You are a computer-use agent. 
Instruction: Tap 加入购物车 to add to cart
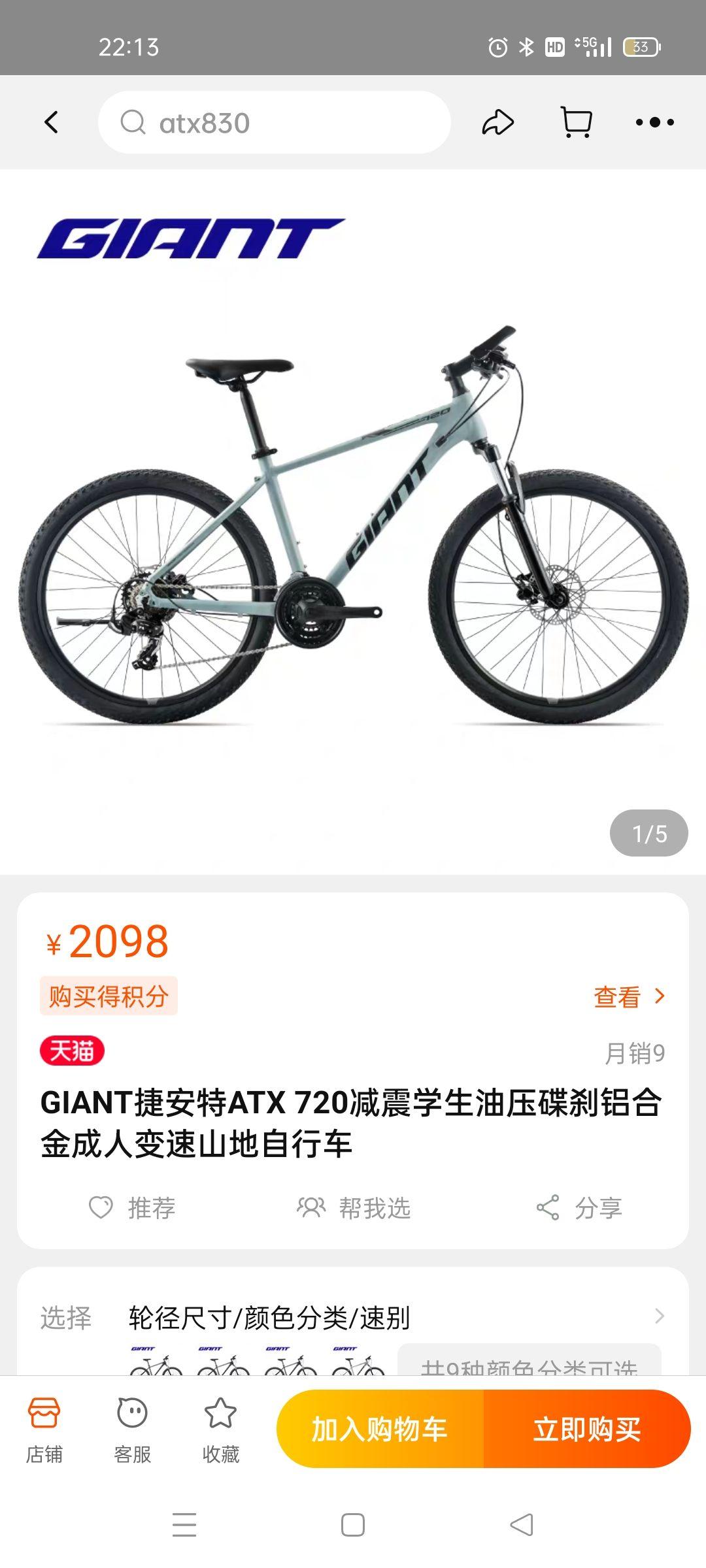coord(380,1429)
